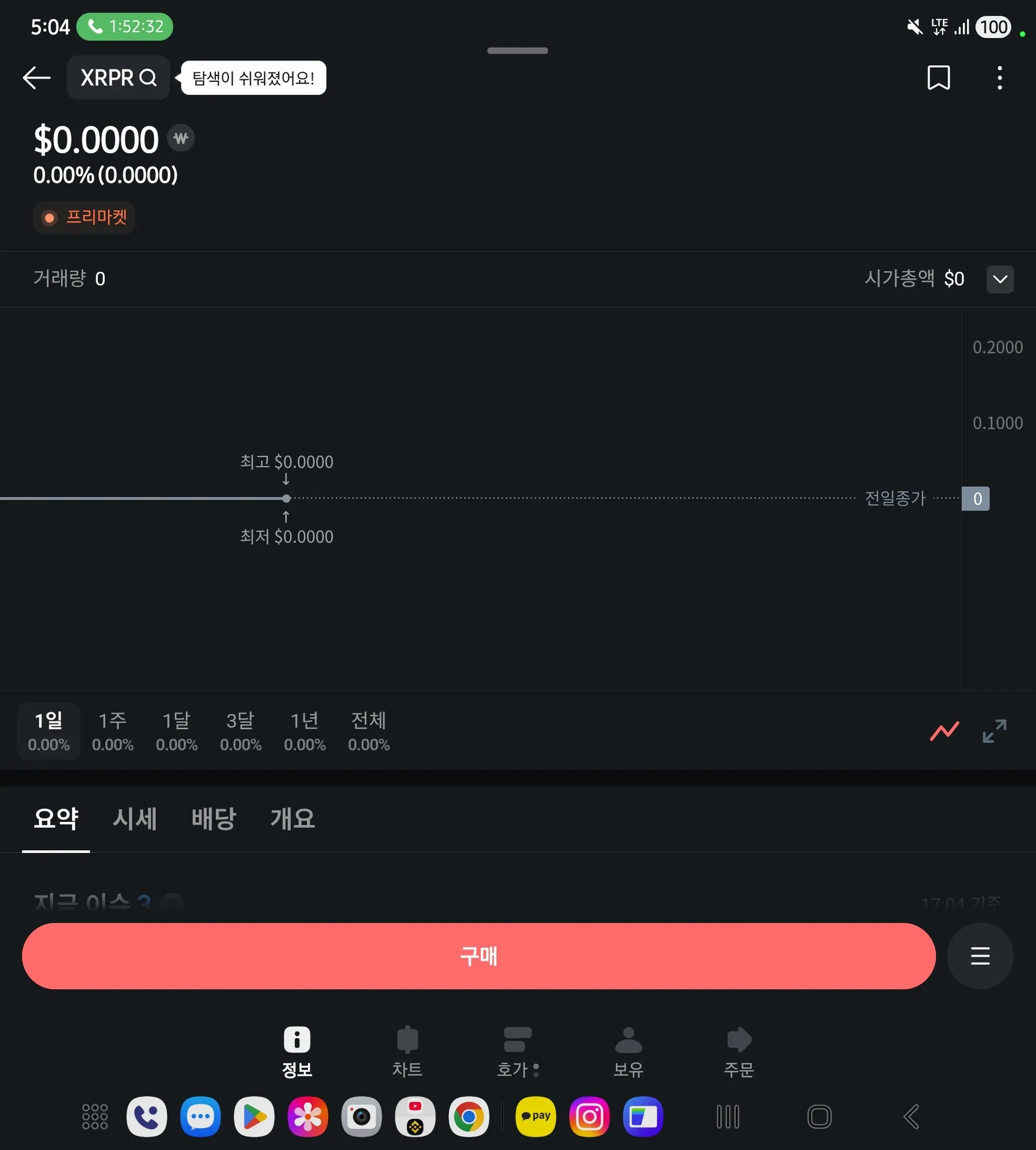The image size is (1036, 1150).
Task: Switch to the 시세 tab
Action: click(135, 818)
